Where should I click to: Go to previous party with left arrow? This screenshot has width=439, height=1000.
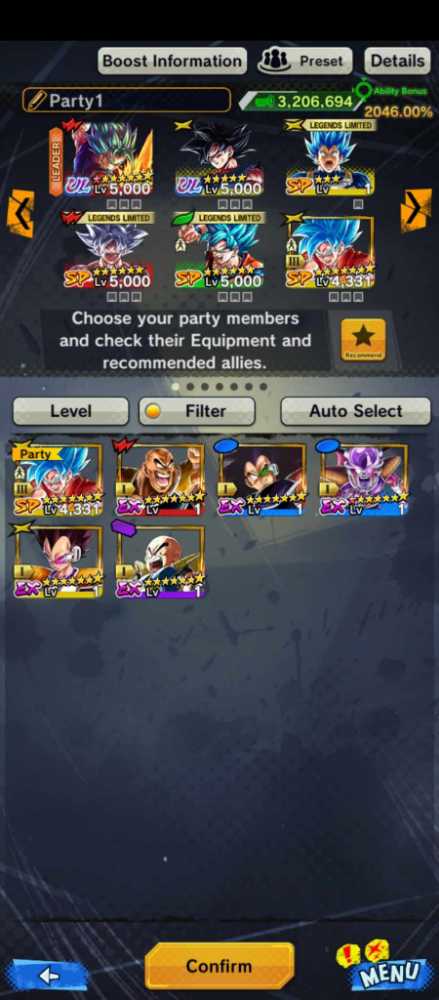tap(20, 213)
